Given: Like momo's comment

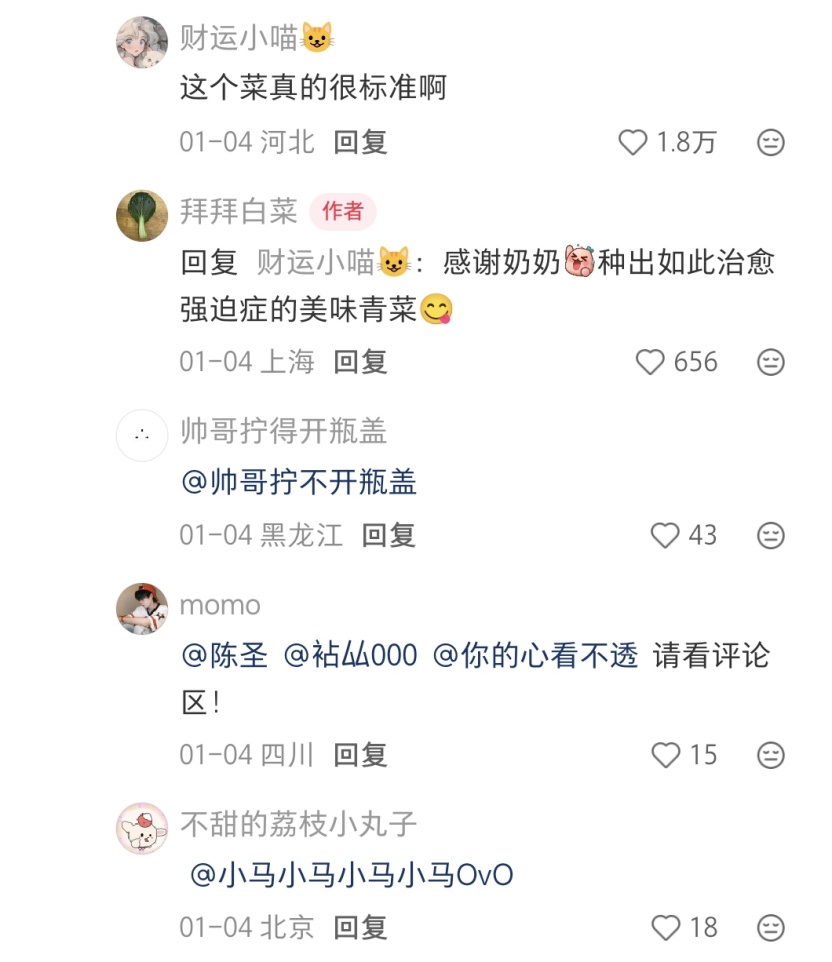Looking at the screenshot, I should [665, 755].
